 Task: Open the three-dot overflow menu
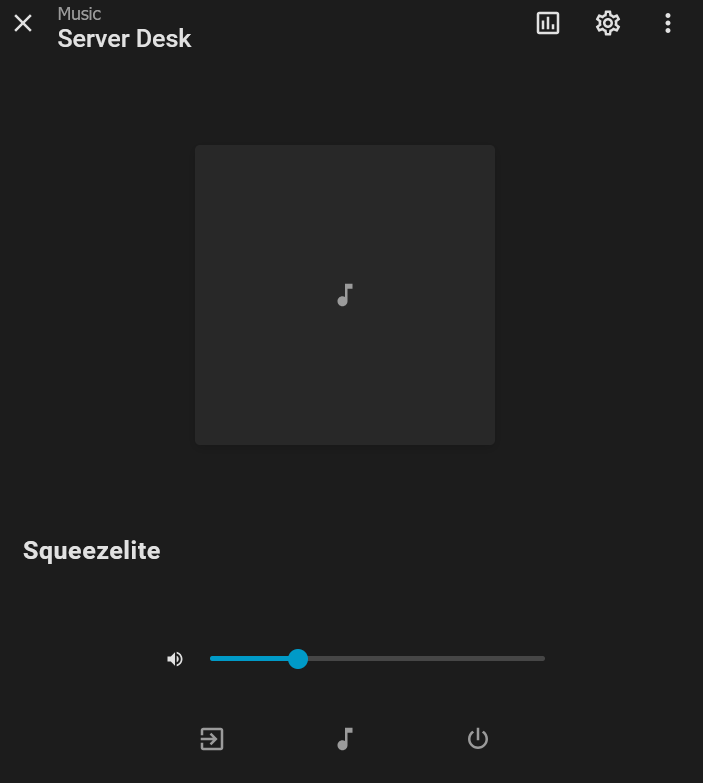pos(668,23)
